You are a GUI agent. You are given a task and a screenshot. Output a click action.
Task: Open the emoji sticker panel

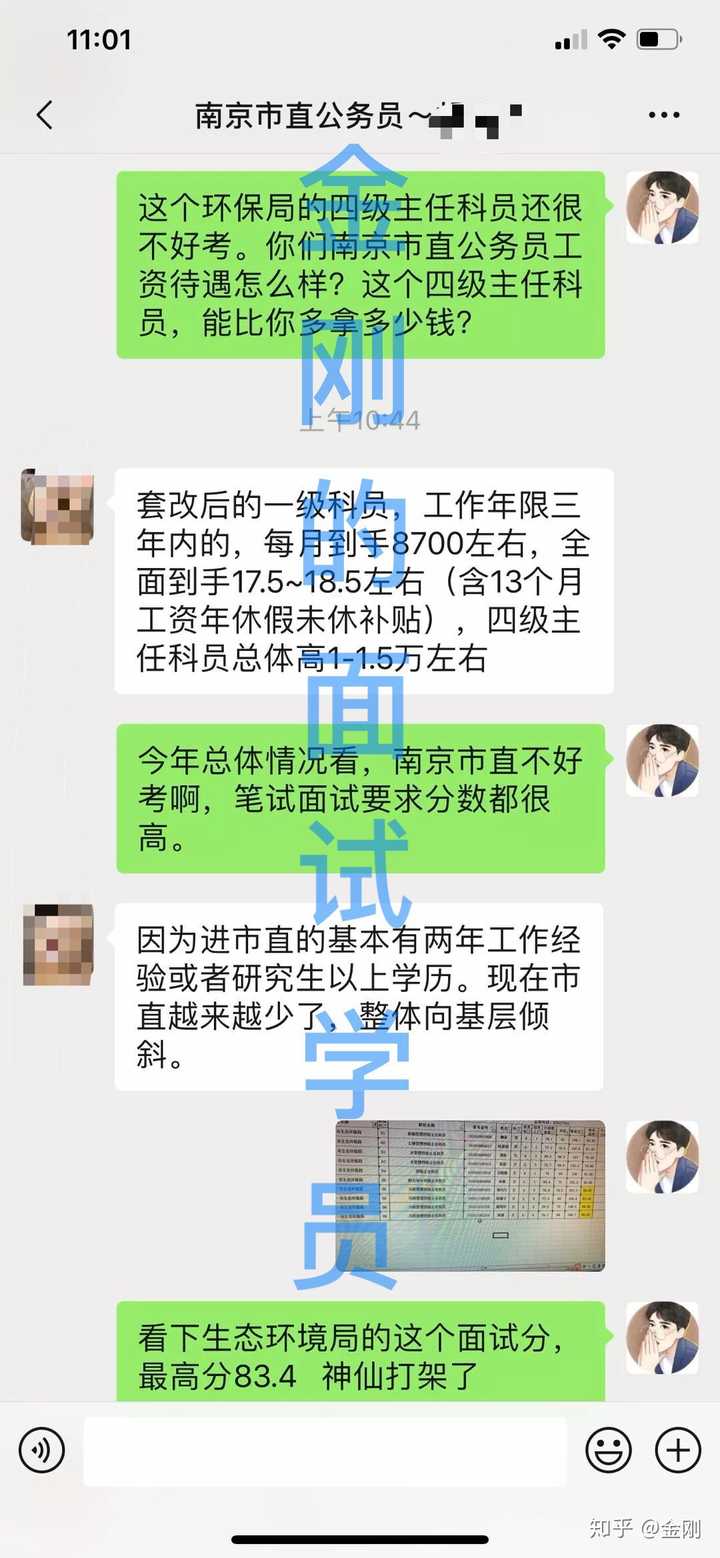pos(609,1449)
